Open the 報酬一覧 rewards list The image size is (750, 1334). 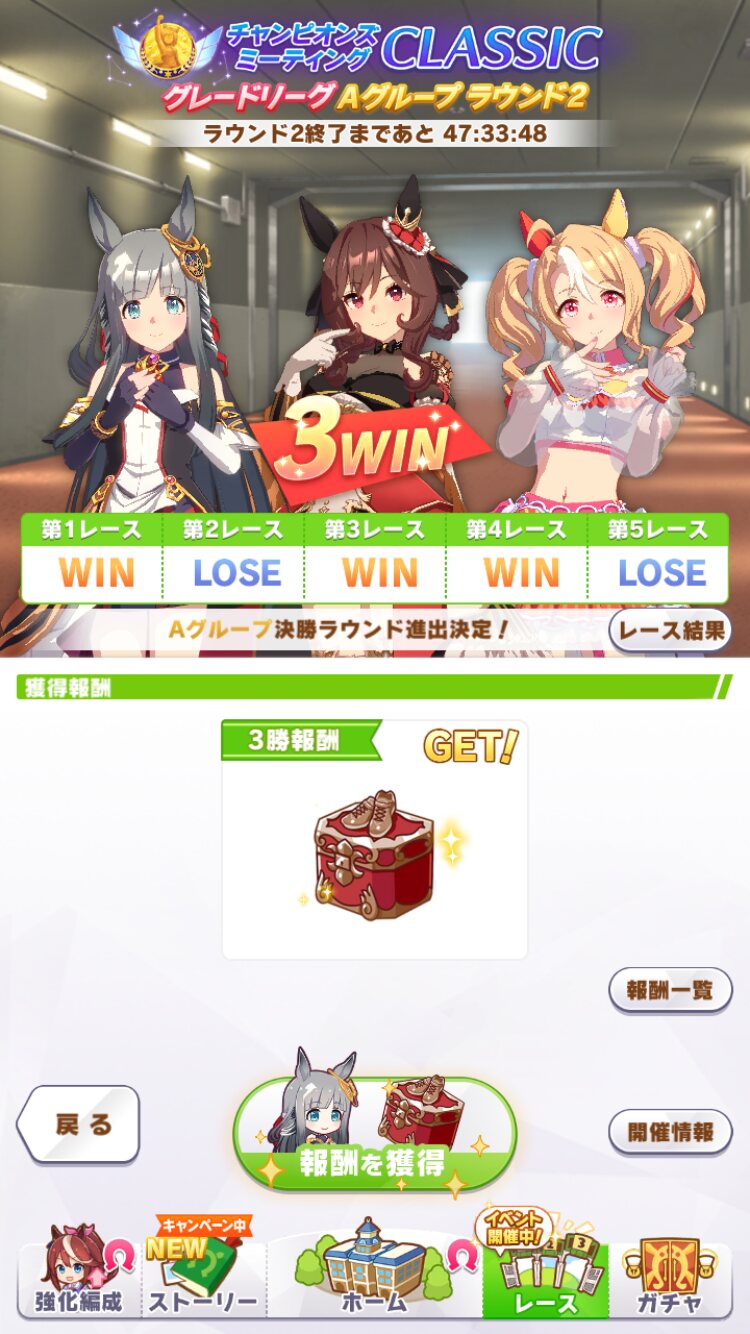[670, 990]
